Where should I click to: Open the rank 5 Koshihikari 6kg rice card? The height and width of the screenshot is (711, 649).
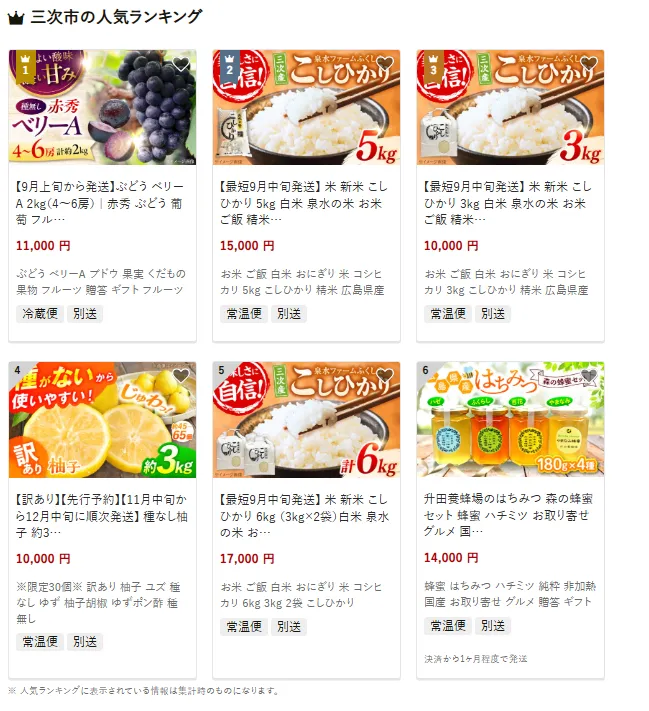click(306, 512)
